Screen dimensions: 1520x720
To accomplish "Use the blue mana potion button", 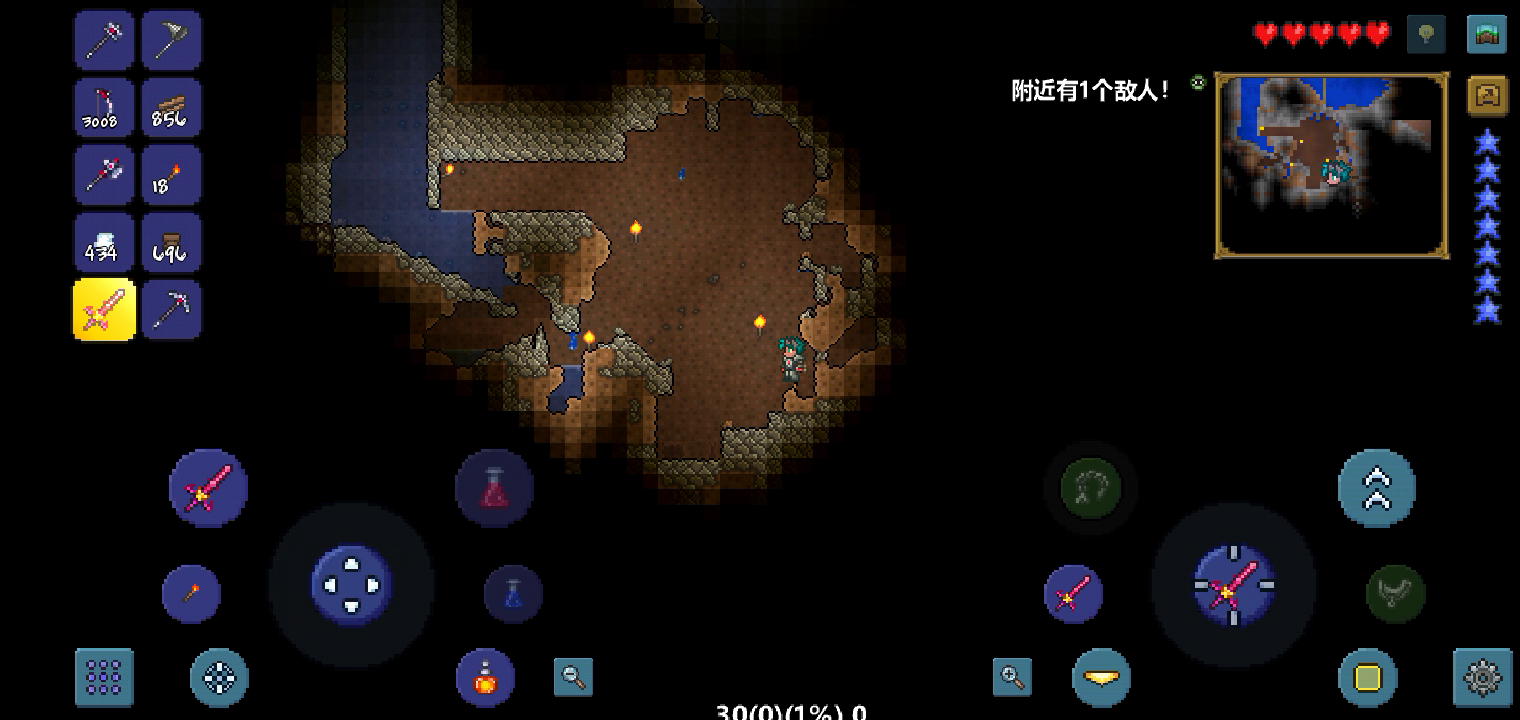I will tap(513, 593).
